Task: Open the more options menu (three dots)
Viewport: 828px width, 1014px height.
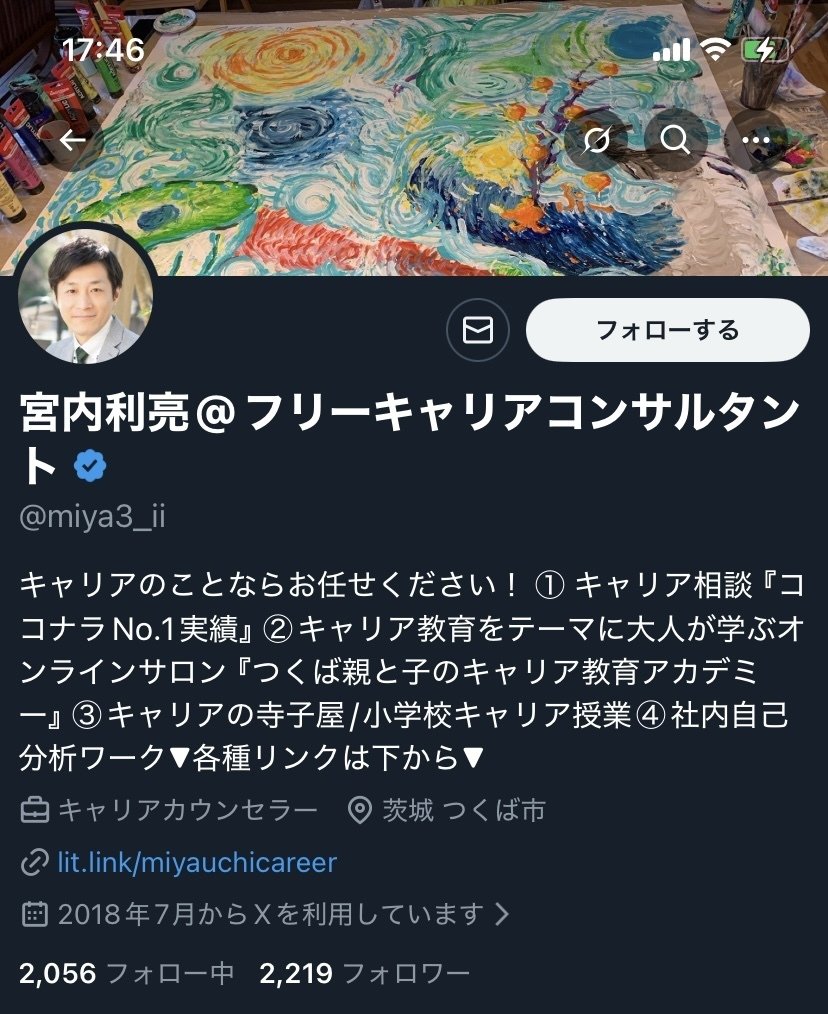Action: [757, 140]
